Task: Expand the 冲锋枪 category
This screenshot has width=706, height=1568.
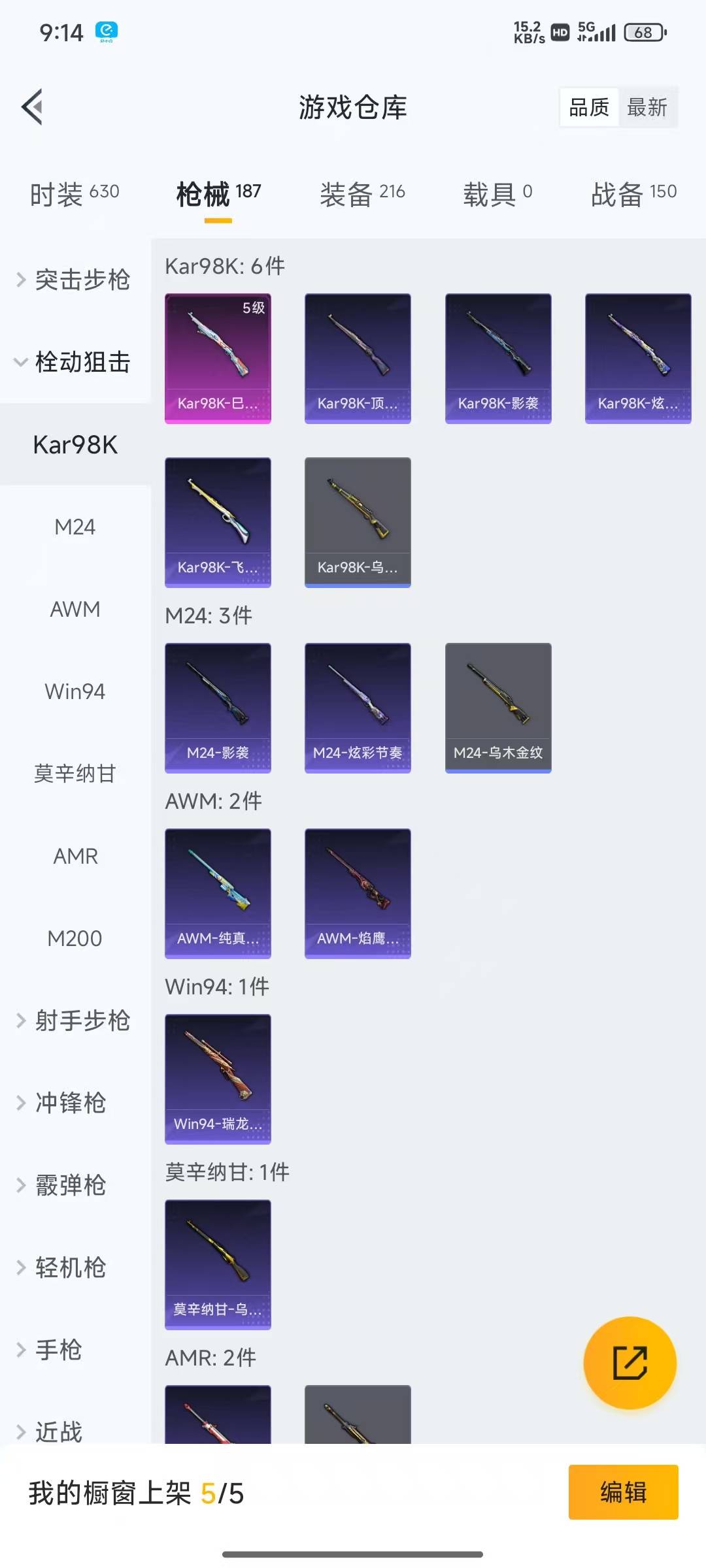Action: point(71,1103)
